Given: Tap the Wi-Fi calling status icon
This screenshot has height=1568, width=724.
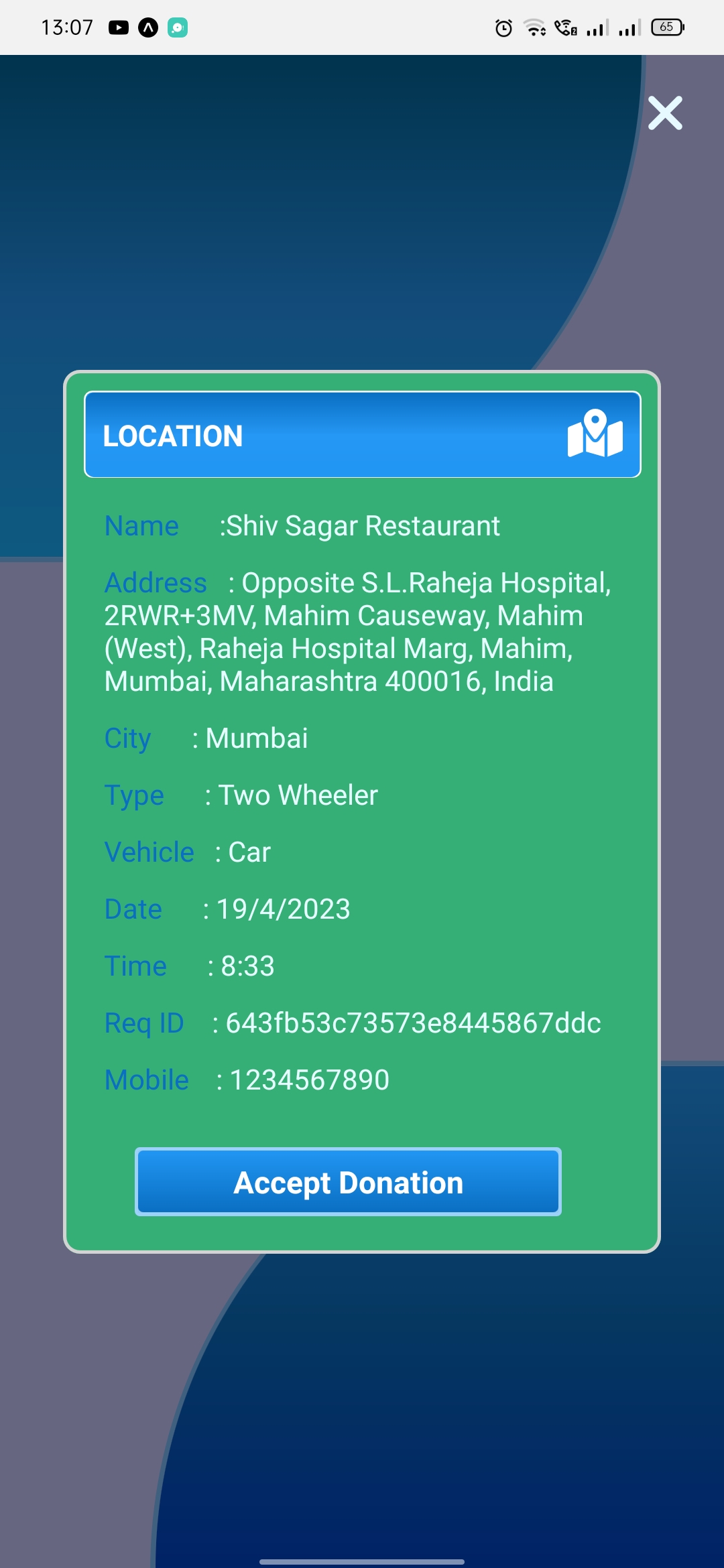Looking at the screenshot, I should (565, 27).
